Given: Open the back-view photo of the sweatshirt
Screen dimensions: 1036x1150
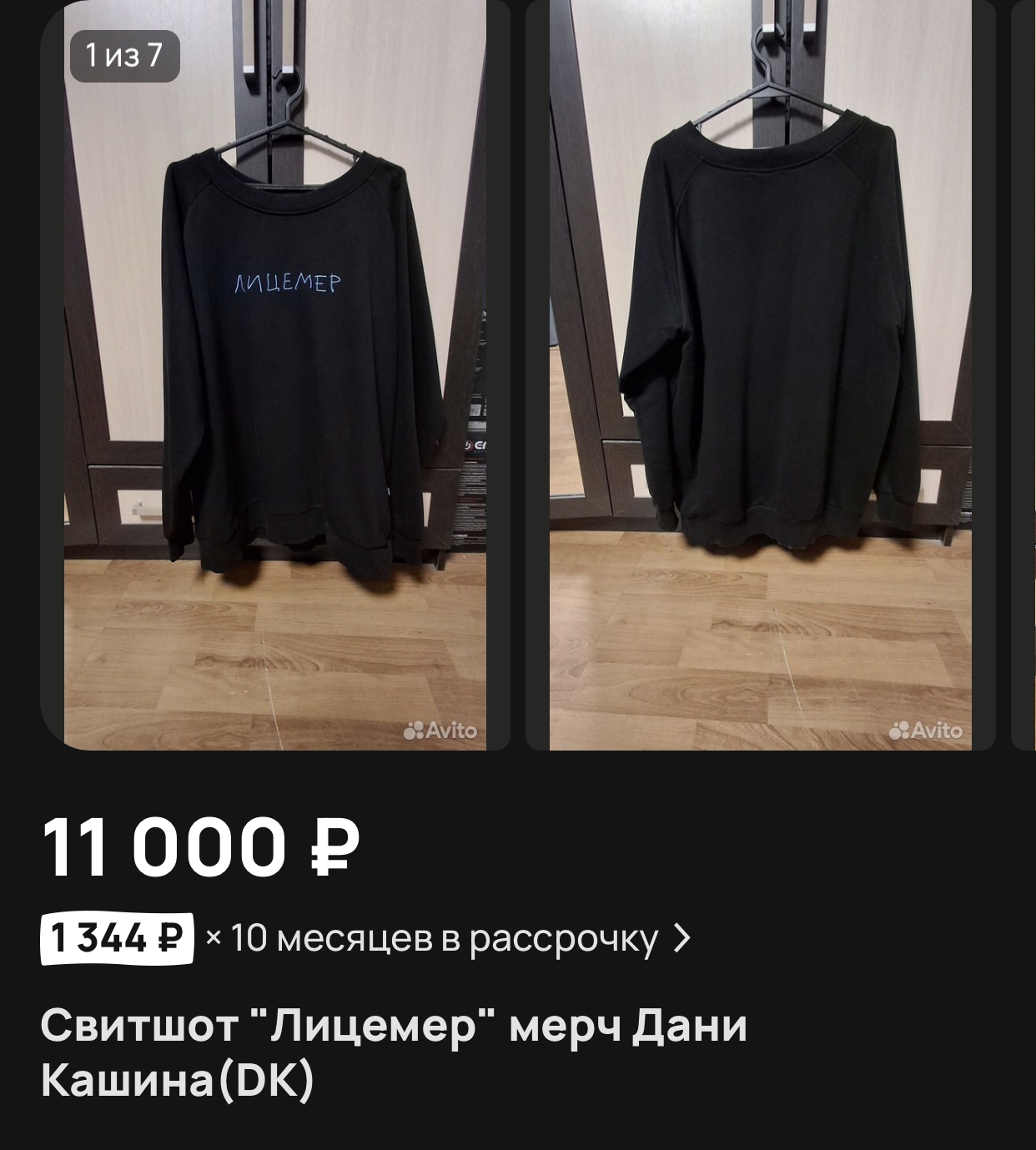Looking at the screenshot, I should pyautogui.click(x=760, y=375).
